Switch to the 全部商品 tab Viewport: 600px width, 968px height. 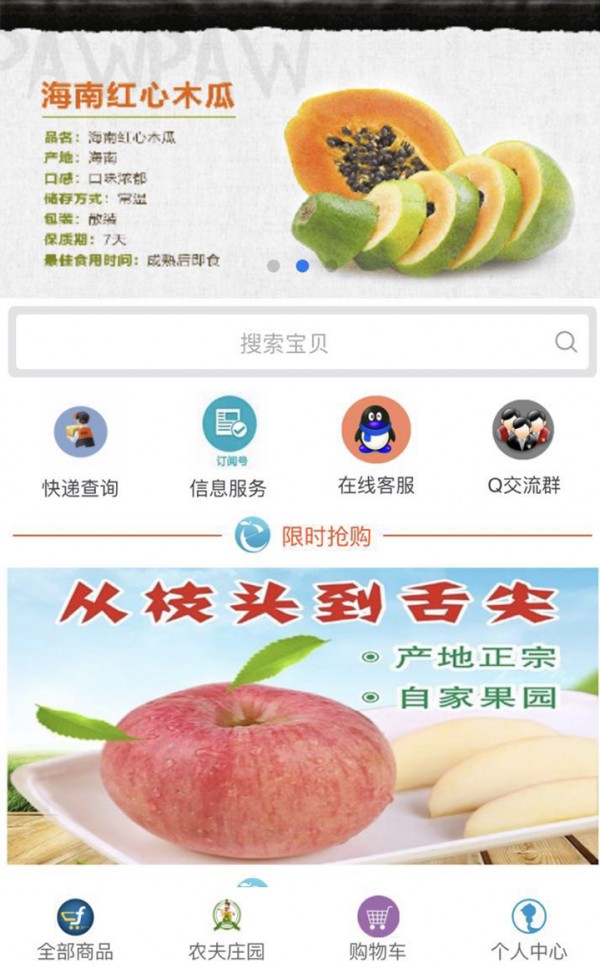pos(75,929)
